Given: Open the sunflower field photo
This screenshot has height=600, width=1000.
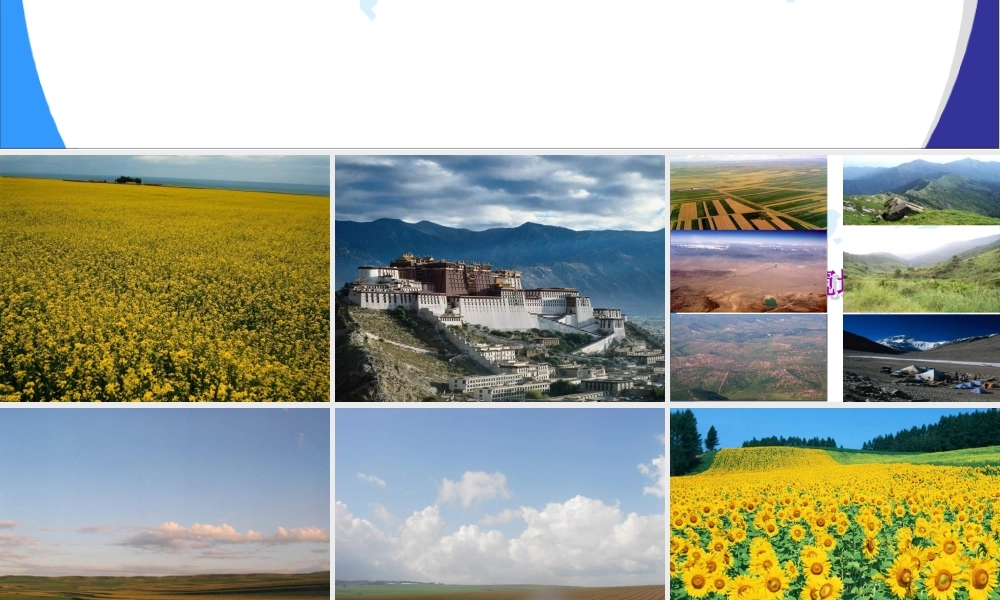Looking at the screenshot, I should coord(834,503).
